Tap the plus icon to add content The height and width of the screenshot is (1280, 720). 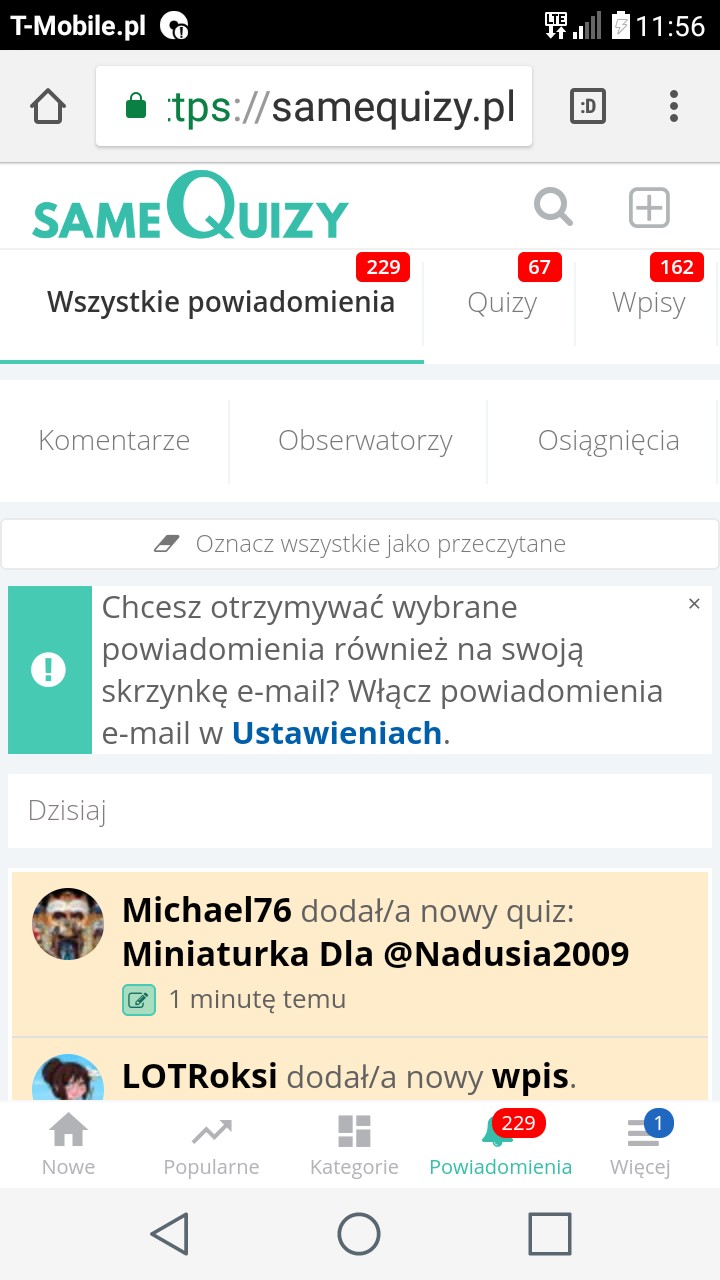coord(649,208)
